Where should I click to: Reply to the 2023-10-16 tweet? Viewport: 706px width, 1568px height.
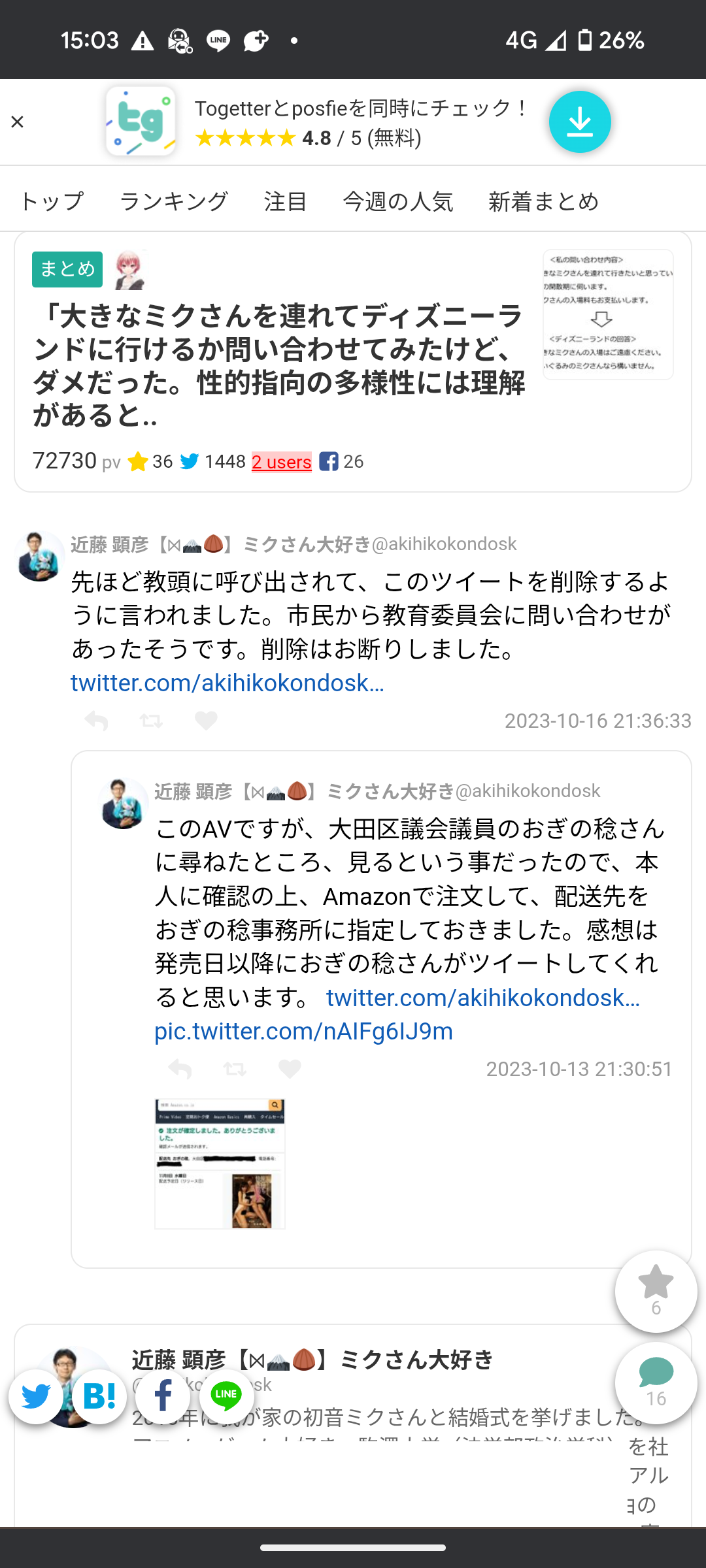[x=96, y=721]
